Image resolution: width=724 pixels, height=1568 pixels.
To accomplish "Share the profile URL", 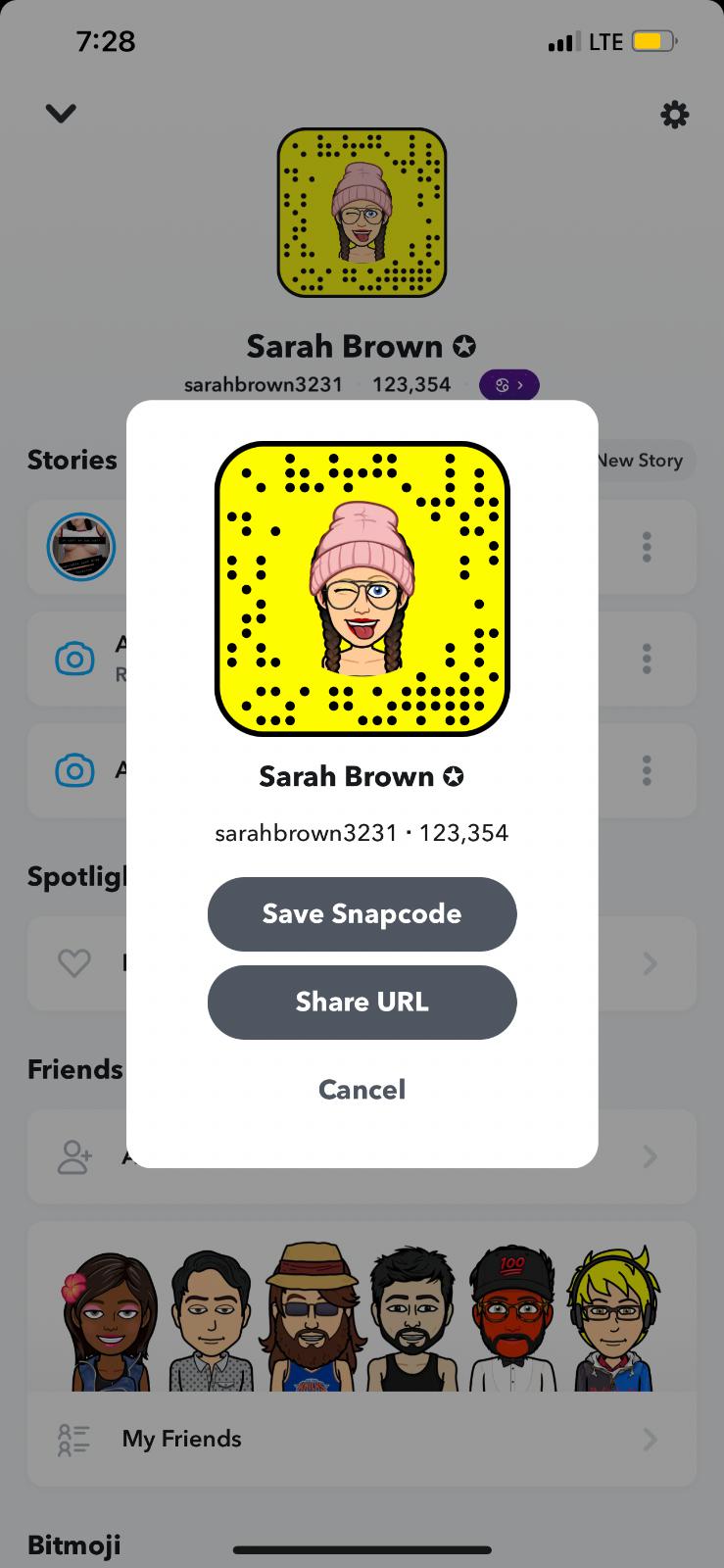I will (x=362, y=1002).
